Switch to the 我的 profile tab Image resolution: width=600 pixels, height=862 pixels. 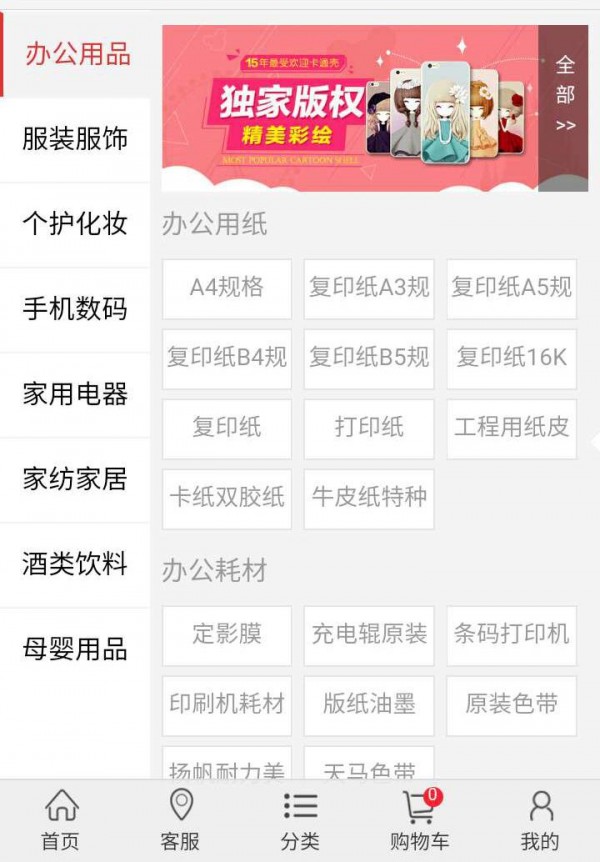[540, 820]
